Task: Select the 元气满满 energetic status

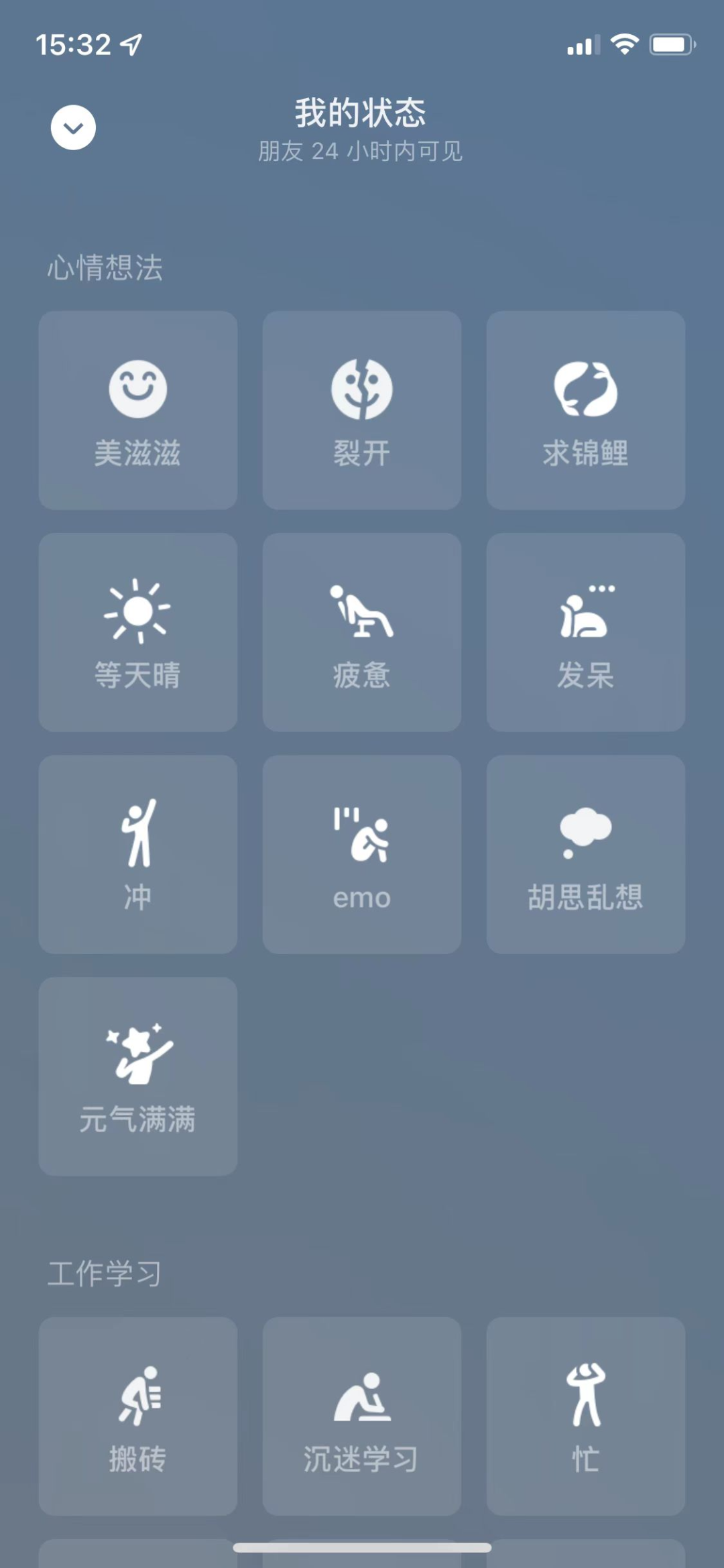Action: click(x=137, y=1077)
